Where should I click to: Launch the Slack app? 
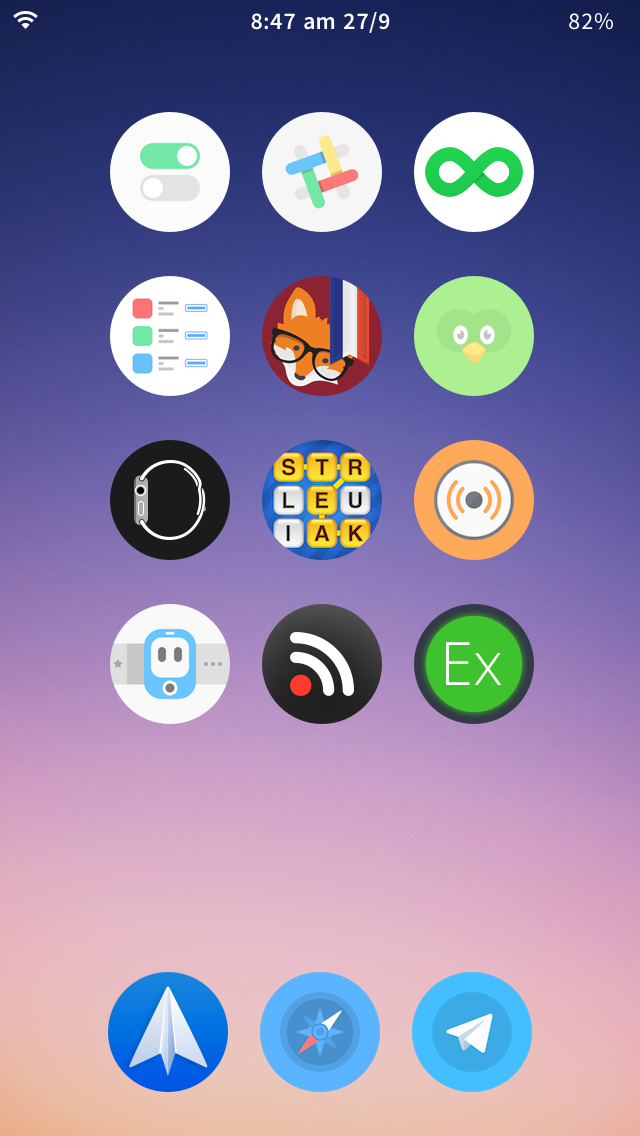(322, 172)
